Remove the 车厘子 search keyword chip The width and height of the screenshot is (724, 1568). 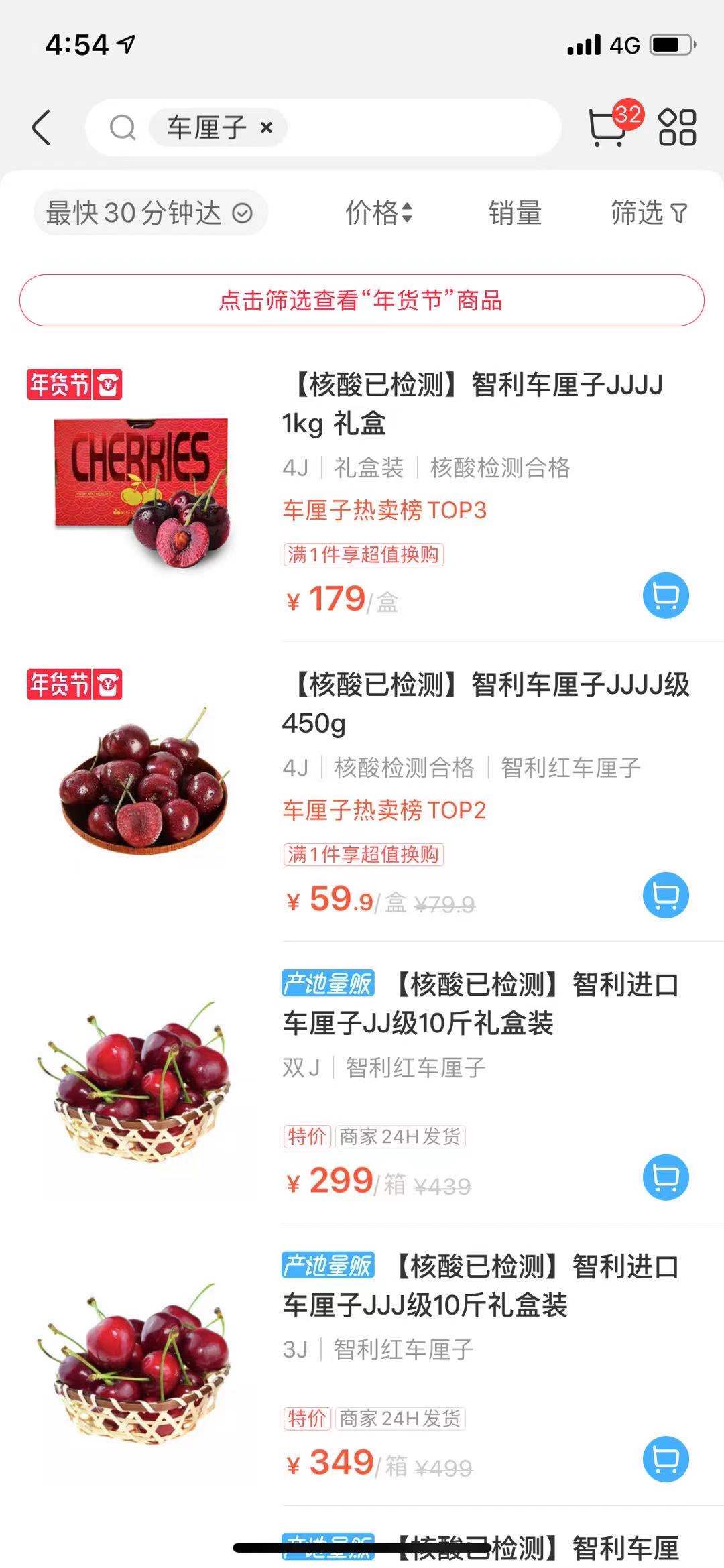pyautogui.click(x=266, y=127)
